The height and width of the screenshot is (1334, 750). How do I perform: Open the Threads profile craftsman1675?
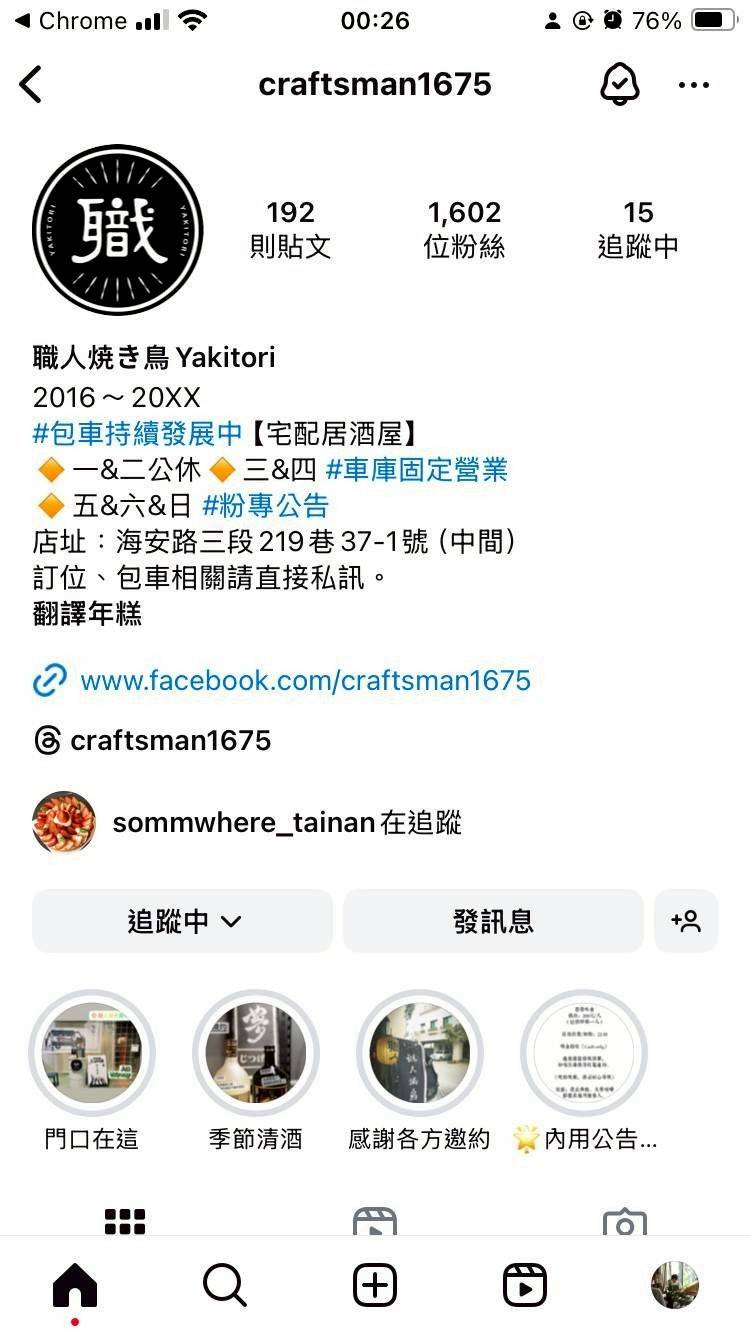click(170, 741)
